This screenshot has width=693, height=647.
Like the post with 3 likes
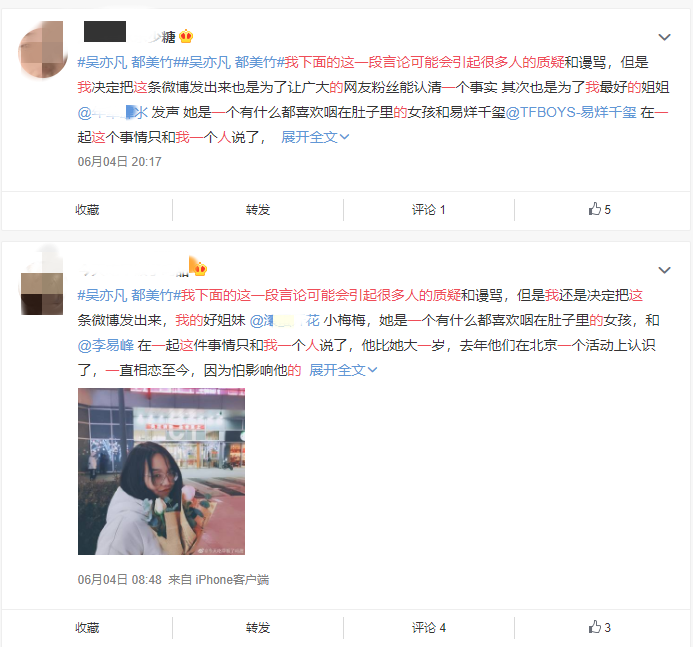[x=600, y=628]
